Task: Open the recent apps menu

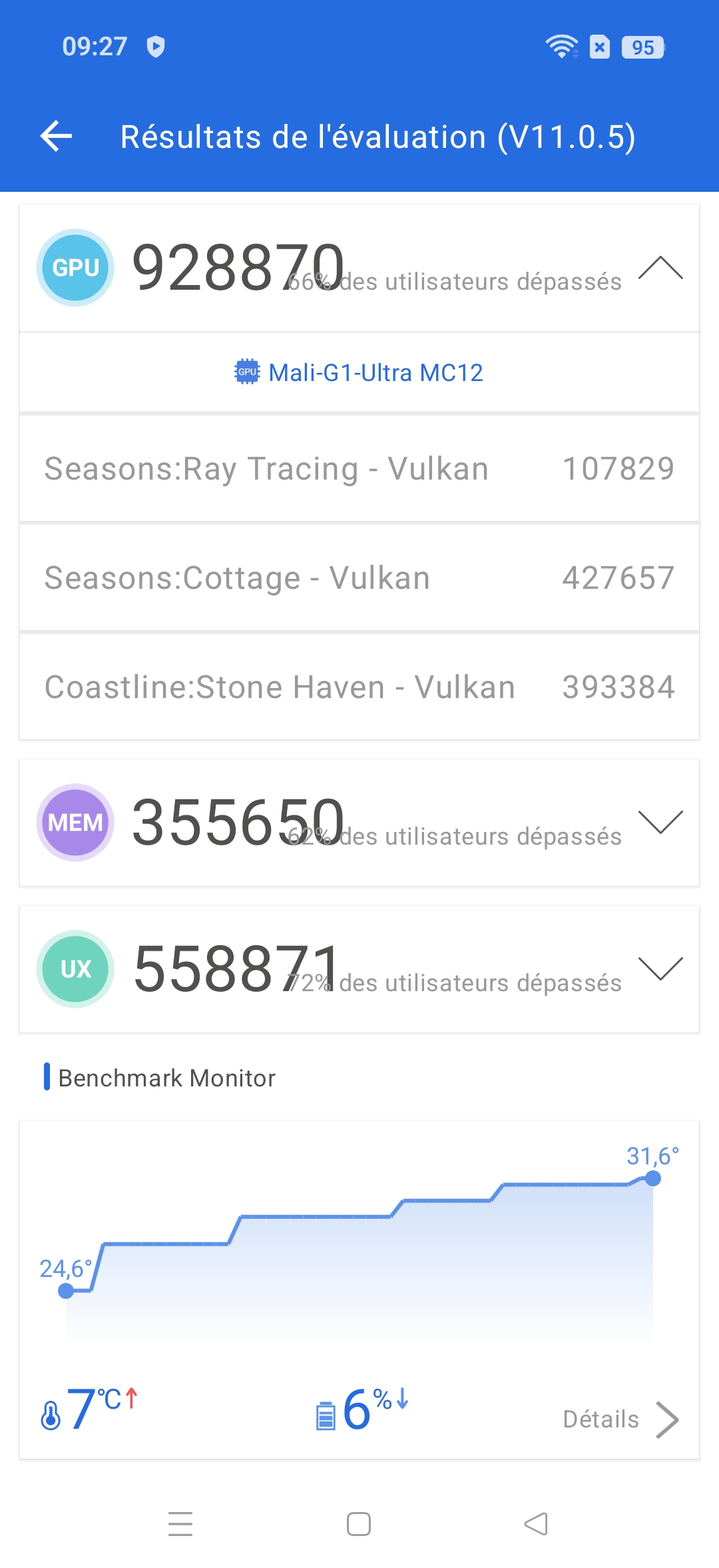Action: (x=180, y=1523)
